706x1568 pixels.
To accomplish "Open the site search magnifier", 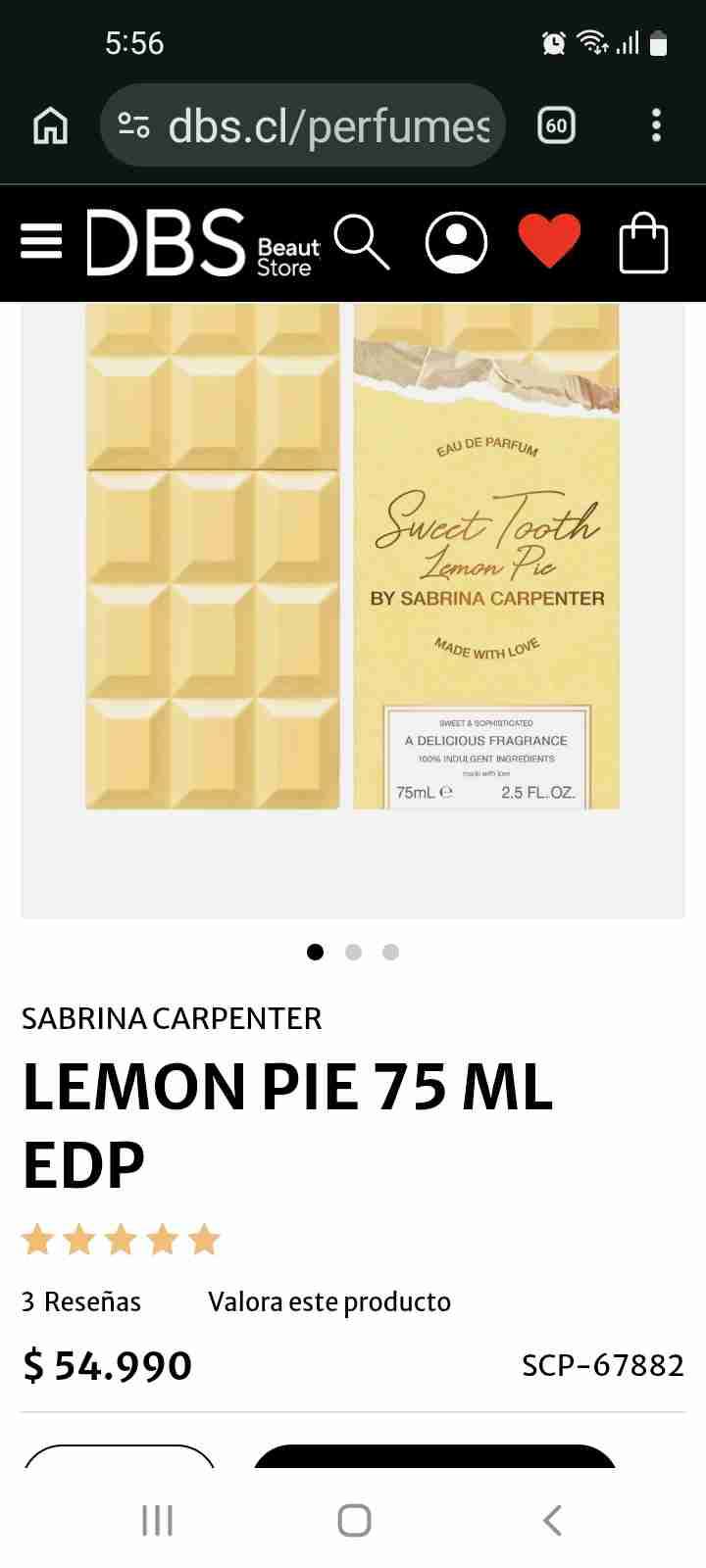I will point(362,242).
